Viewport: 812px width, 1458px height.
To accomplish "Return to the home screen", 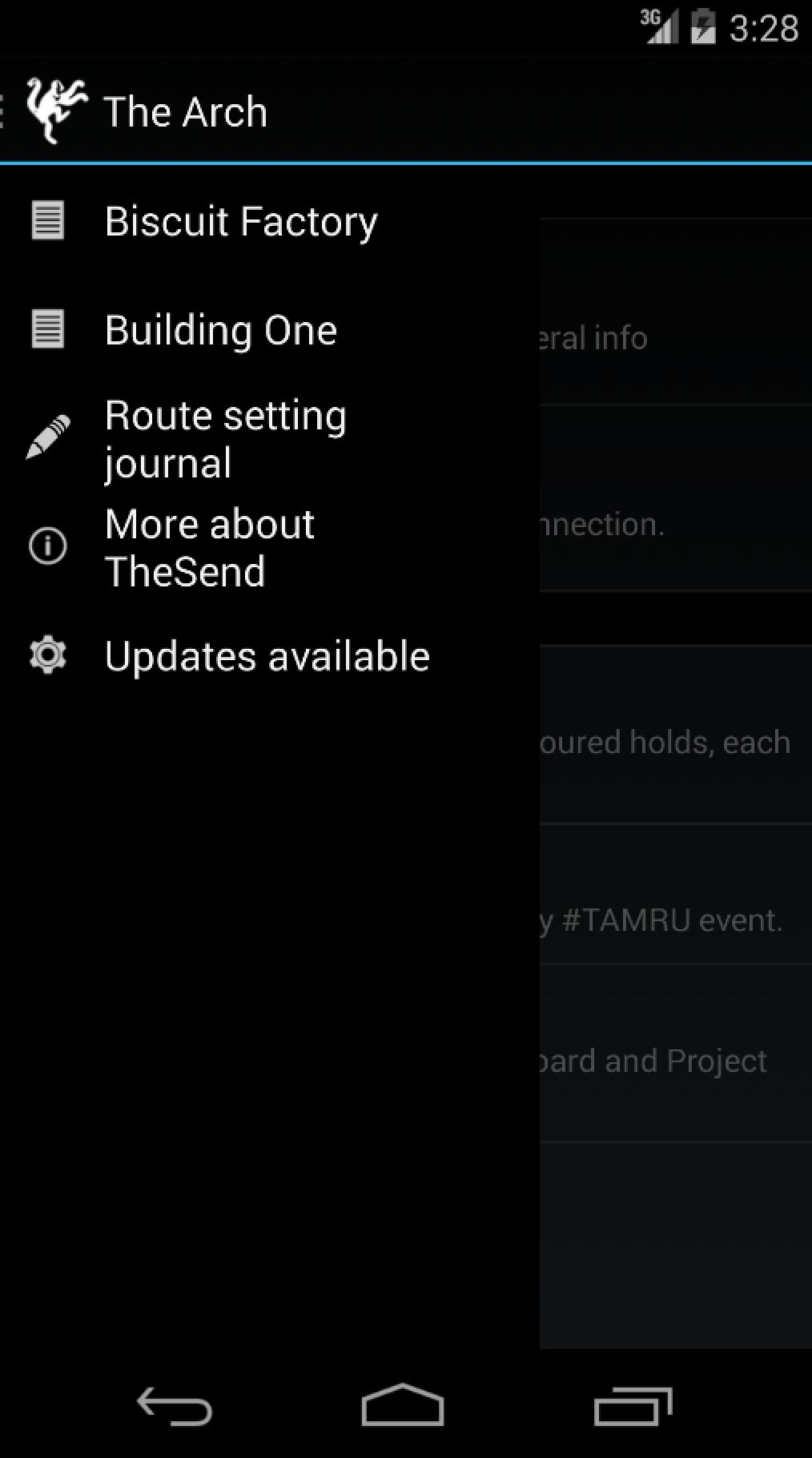I will click(x=403, y=1406).
